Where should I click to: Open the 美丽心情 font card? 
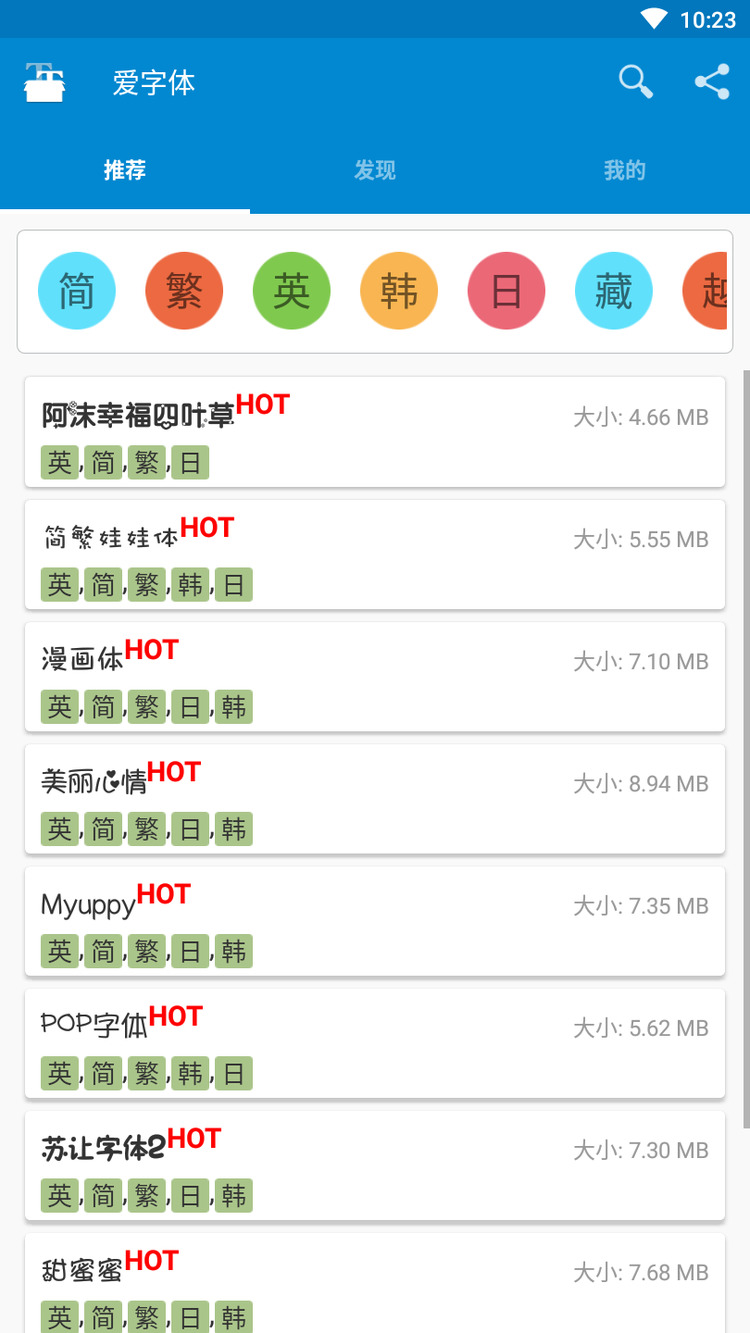click(x=375, y=798)
